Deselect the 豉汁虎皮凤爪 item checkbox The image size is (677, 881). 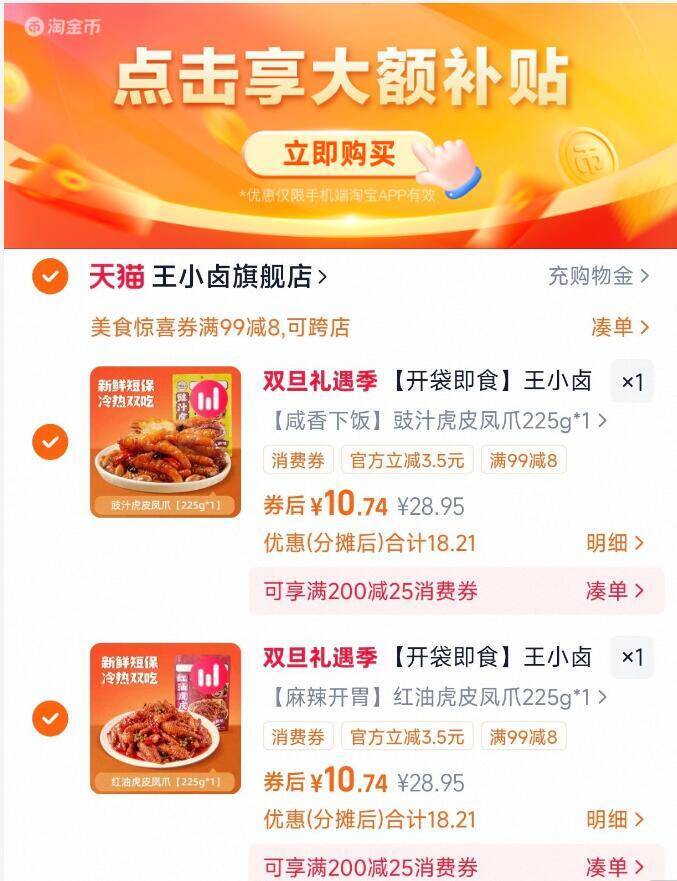(x=50, y=442)
